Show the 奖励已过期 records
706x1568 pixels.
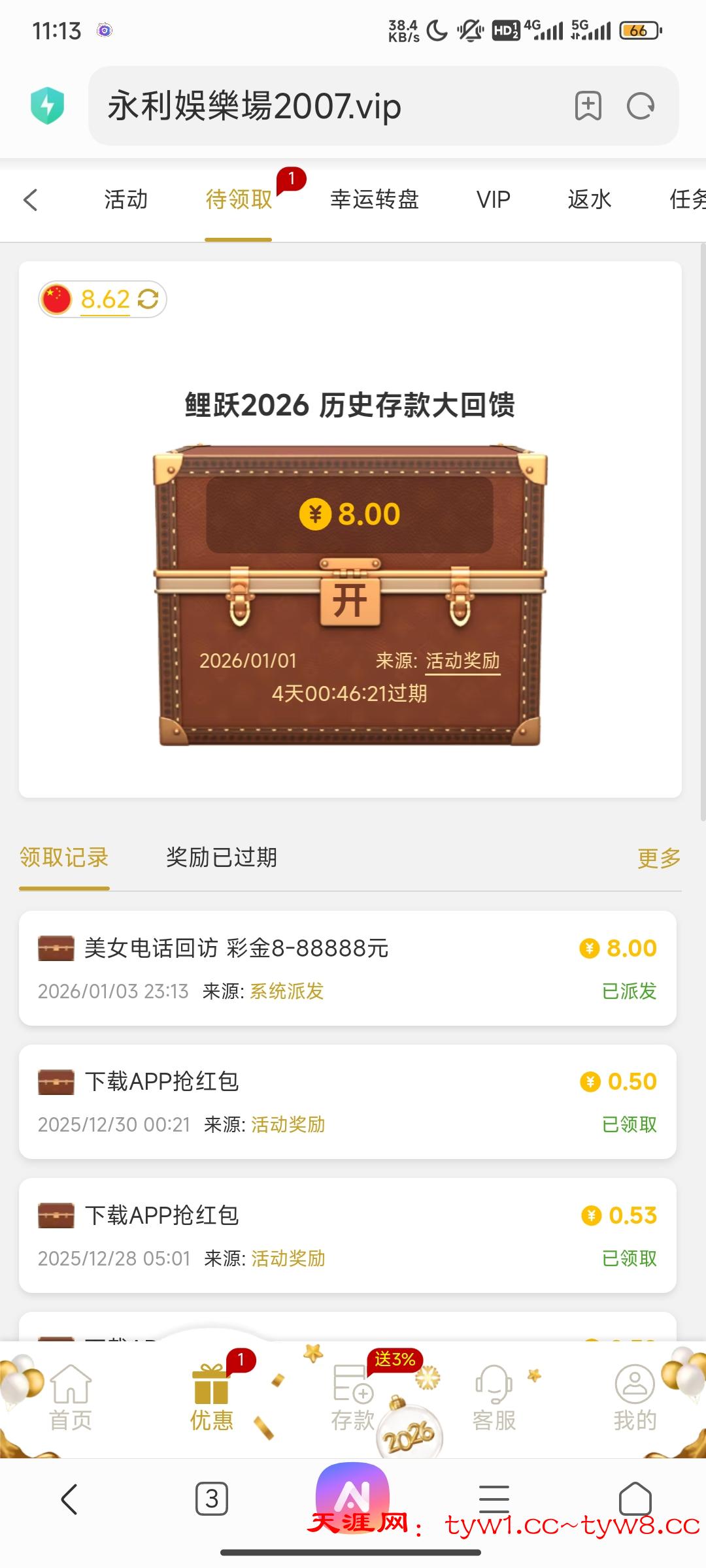[x=222, y=857]
